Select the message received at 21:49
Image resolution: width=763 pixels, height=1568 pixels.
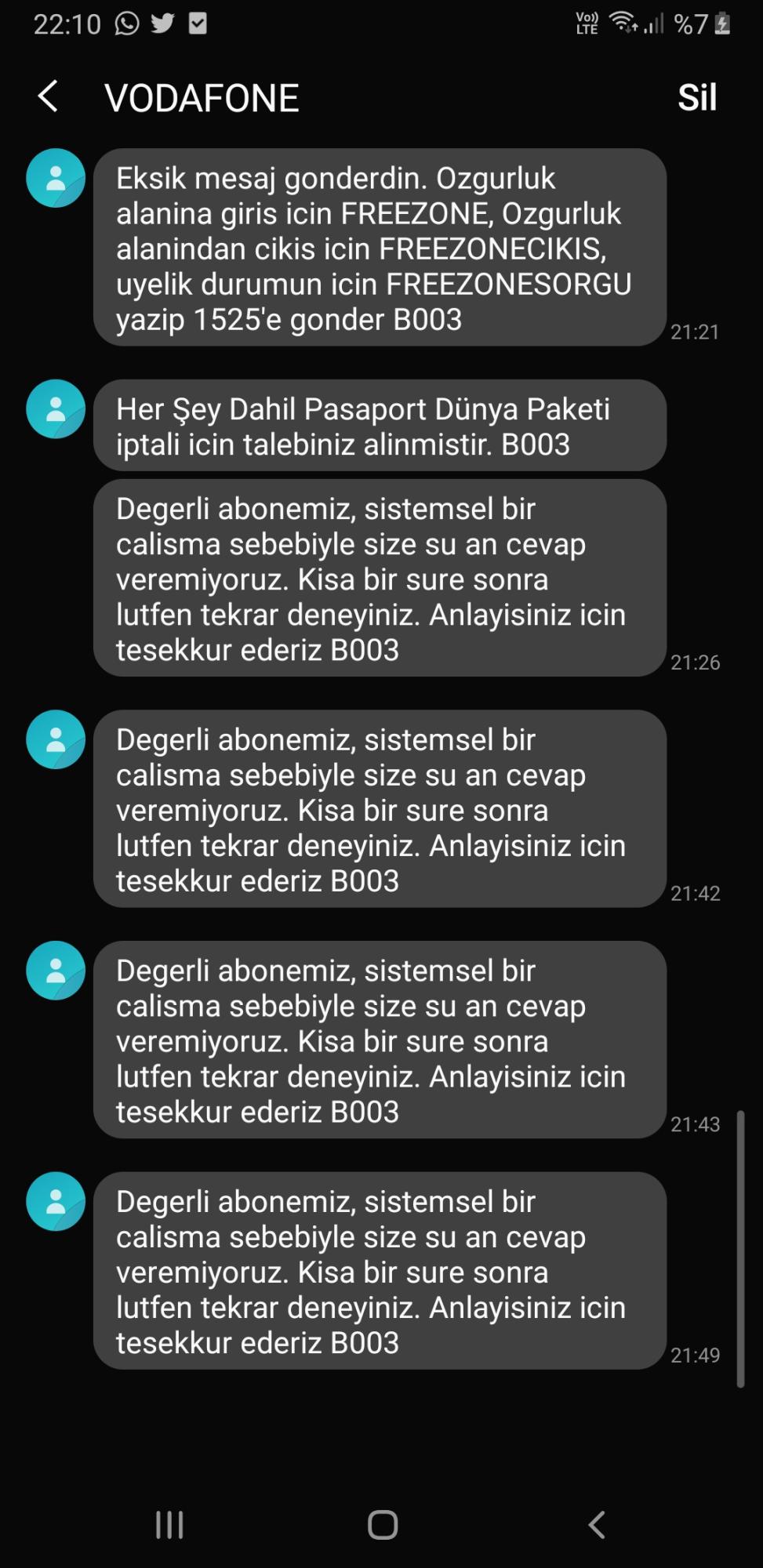[380, 1270]
